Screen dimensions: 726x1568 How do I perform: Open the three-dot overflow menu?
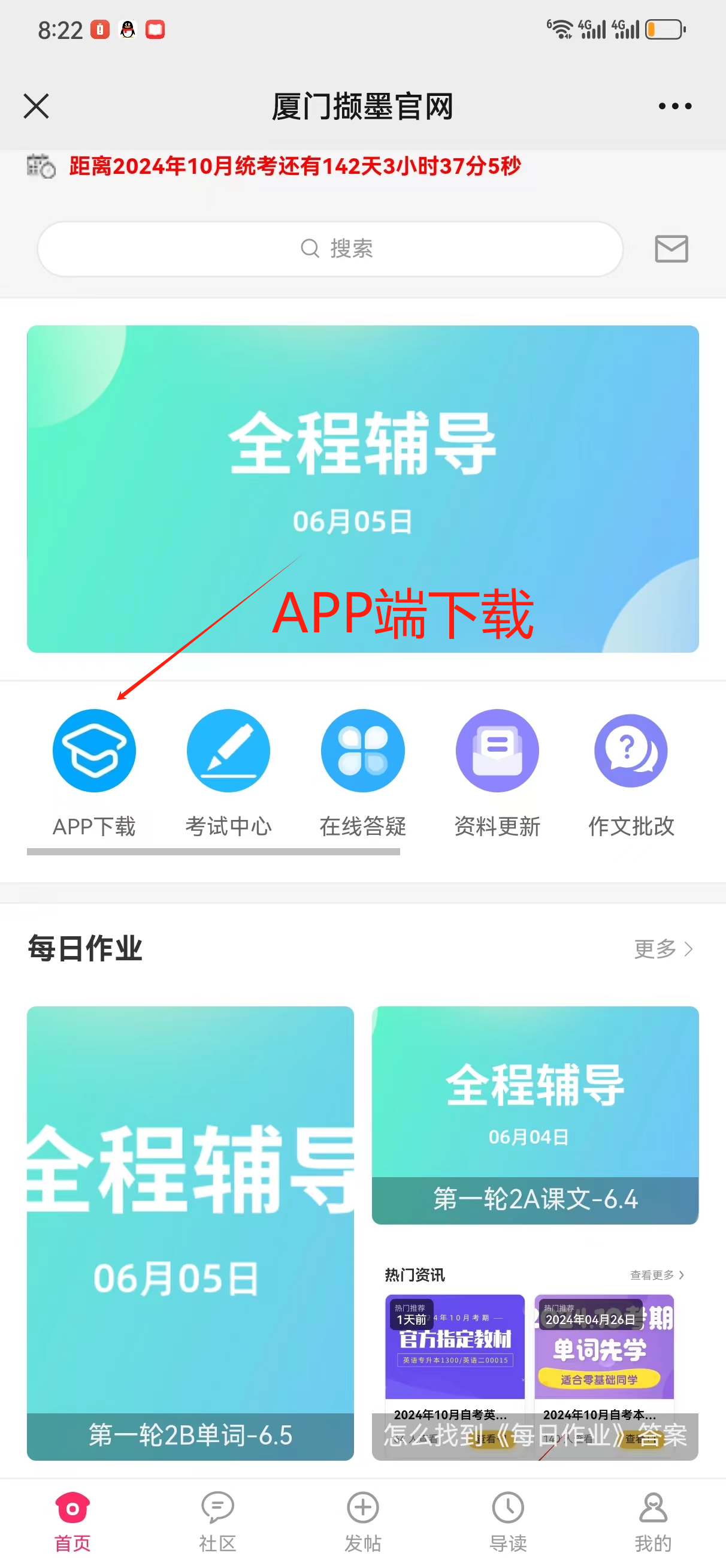pos(674,106)
